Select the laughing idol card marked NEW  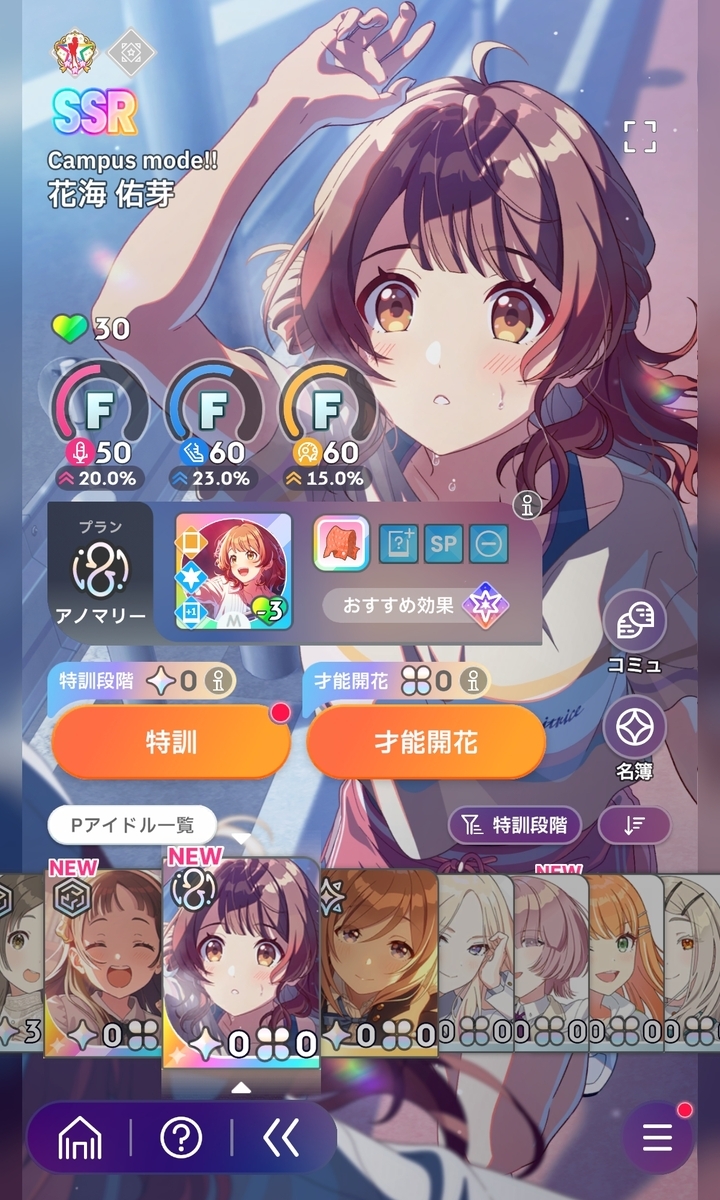coord(103,960)
